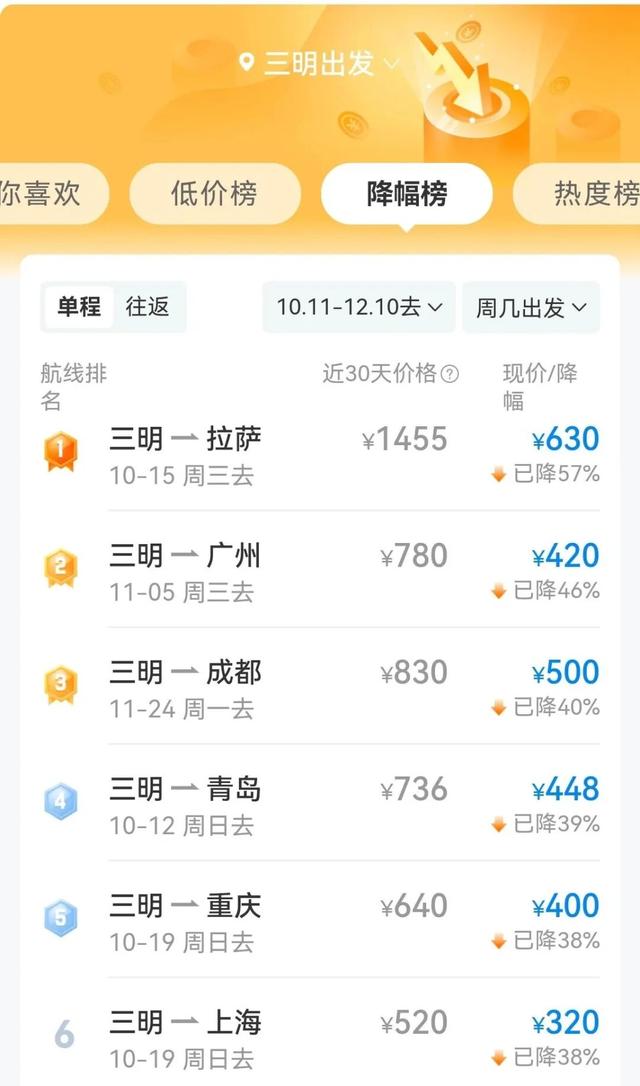The image size is (640, 1086).
Task: Choose the 三明 to 上海 flight
Action: coord(320,1038)
